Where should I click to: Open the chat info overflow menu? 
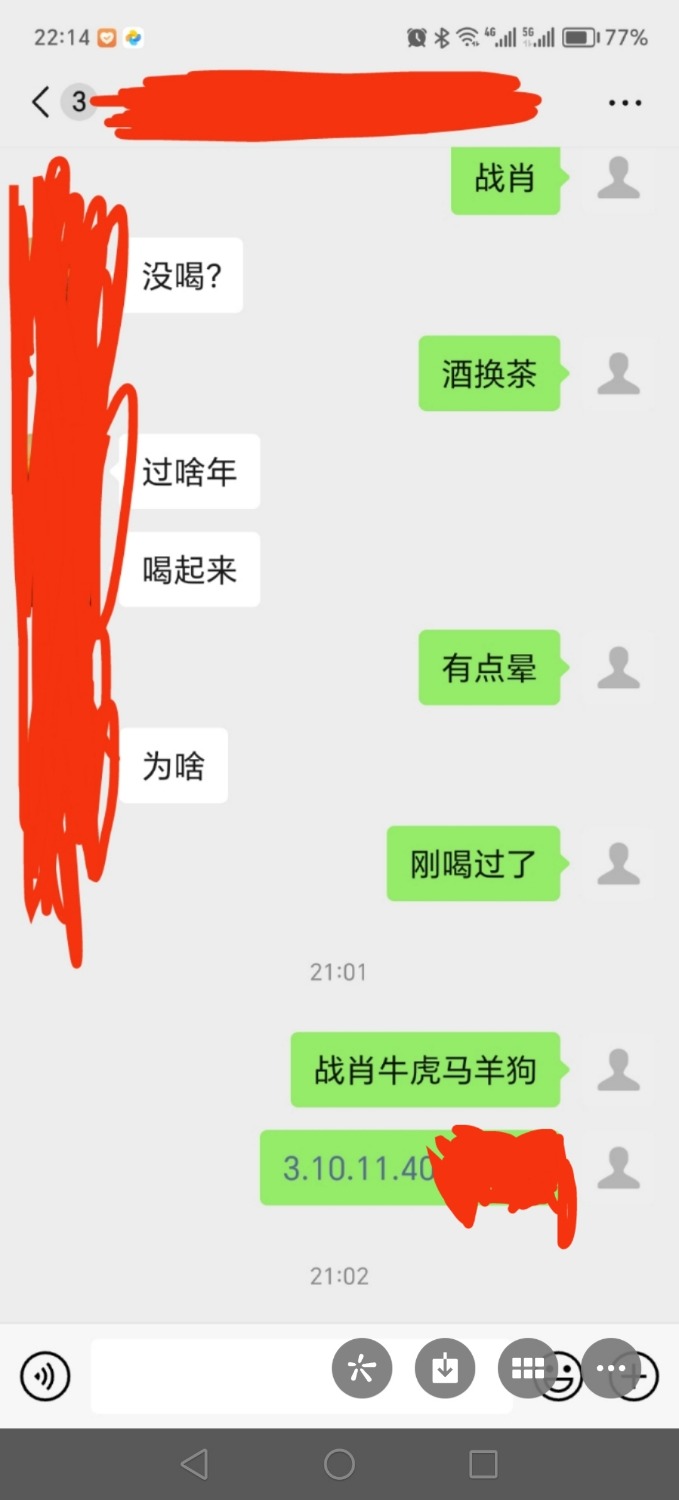[625, 103]
